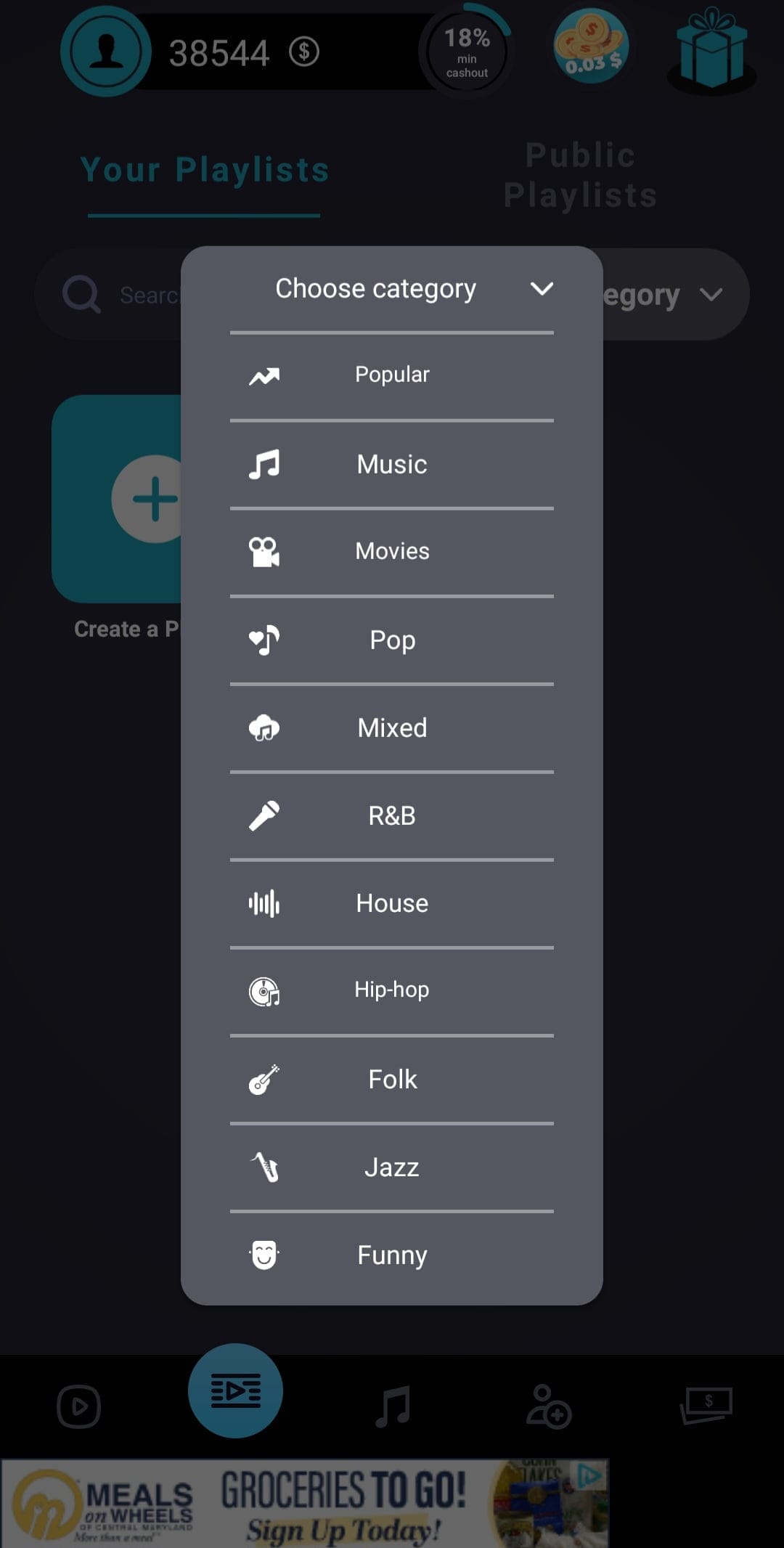Select the Jazz category
The height and width of the screenshot is (1548, 784).
(x=392, y=1167)
